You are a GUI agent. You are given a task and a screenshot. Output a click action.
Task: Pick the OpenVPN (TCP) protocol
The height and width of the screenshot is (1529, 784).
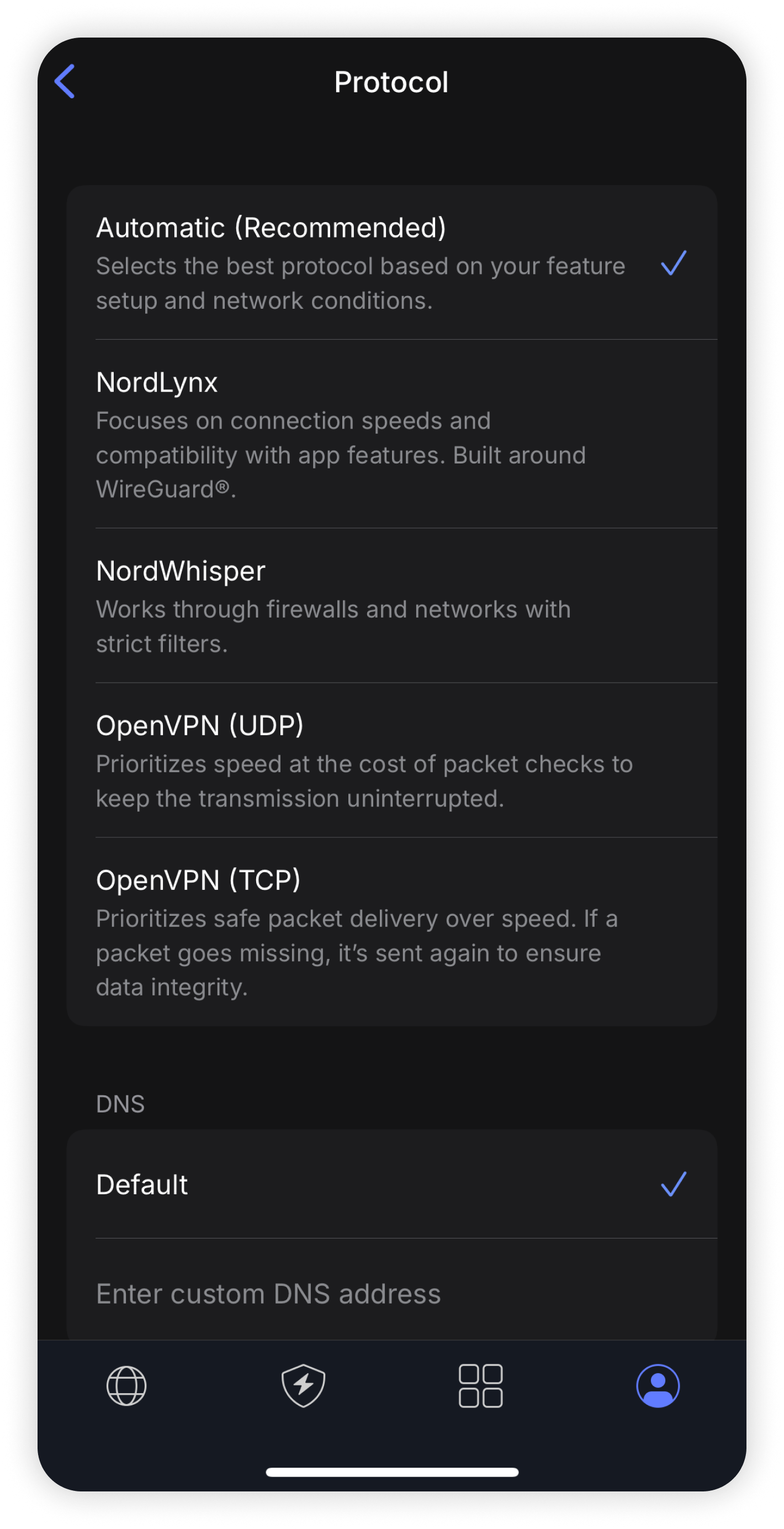(x=391, y=931)
